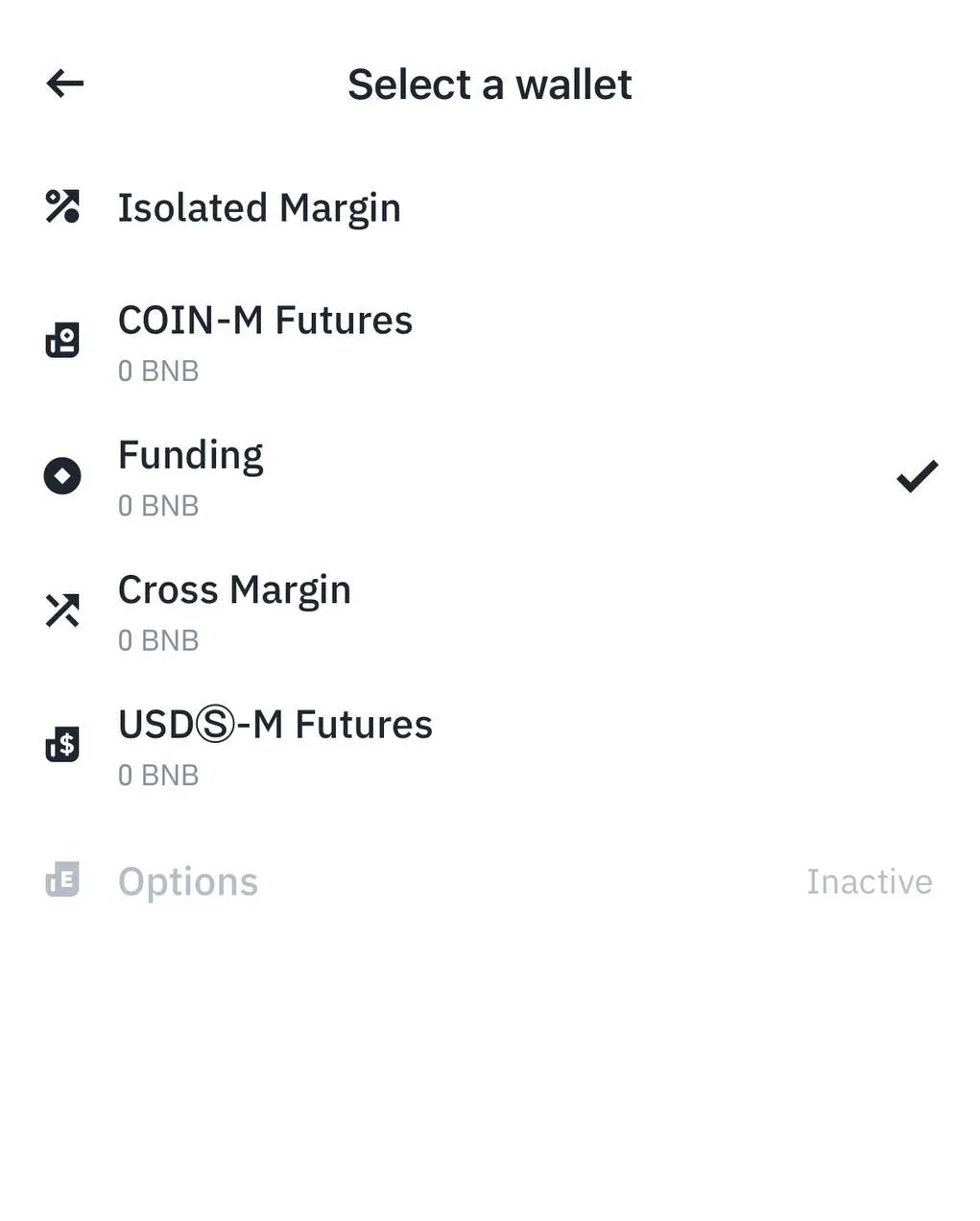Click the Cross Margin crossed-arrows icon
Viewport: 980px width, 1221px height.
[62, 609]
